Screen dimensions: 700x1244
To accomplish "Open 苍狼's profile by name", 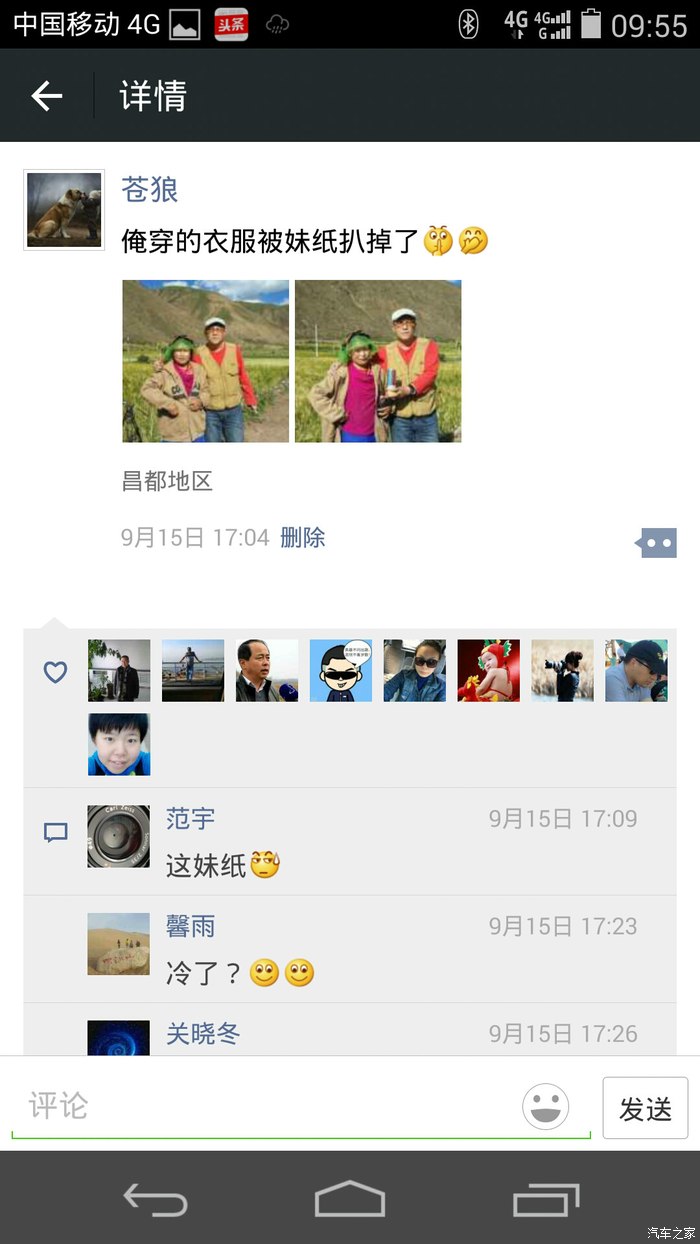I will click(149, 189).
